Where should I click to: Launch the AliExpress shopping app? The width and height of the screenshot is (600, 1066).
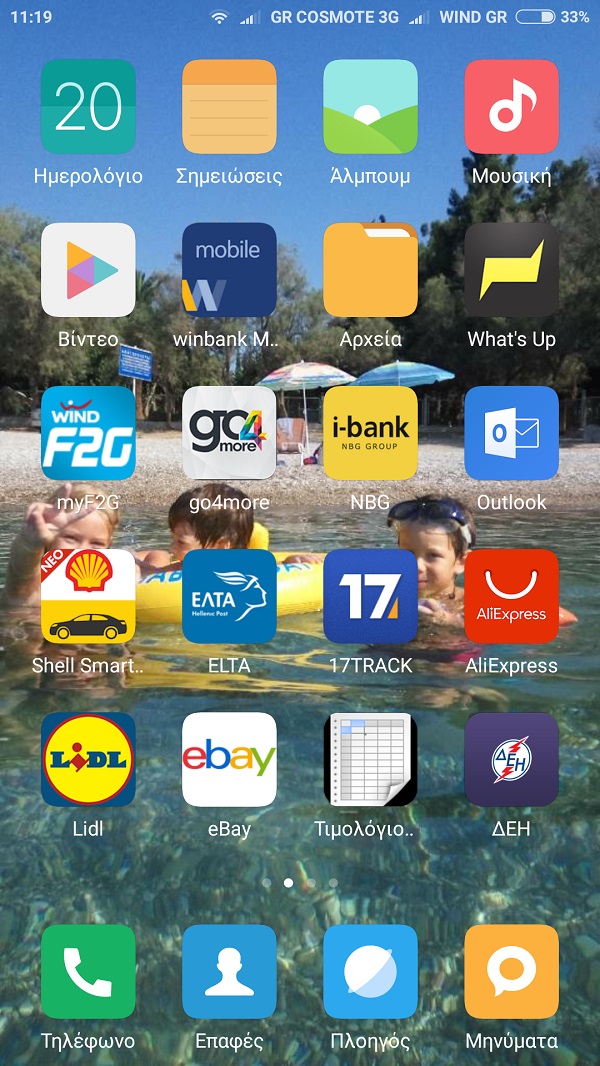click(x=511, y=596)
